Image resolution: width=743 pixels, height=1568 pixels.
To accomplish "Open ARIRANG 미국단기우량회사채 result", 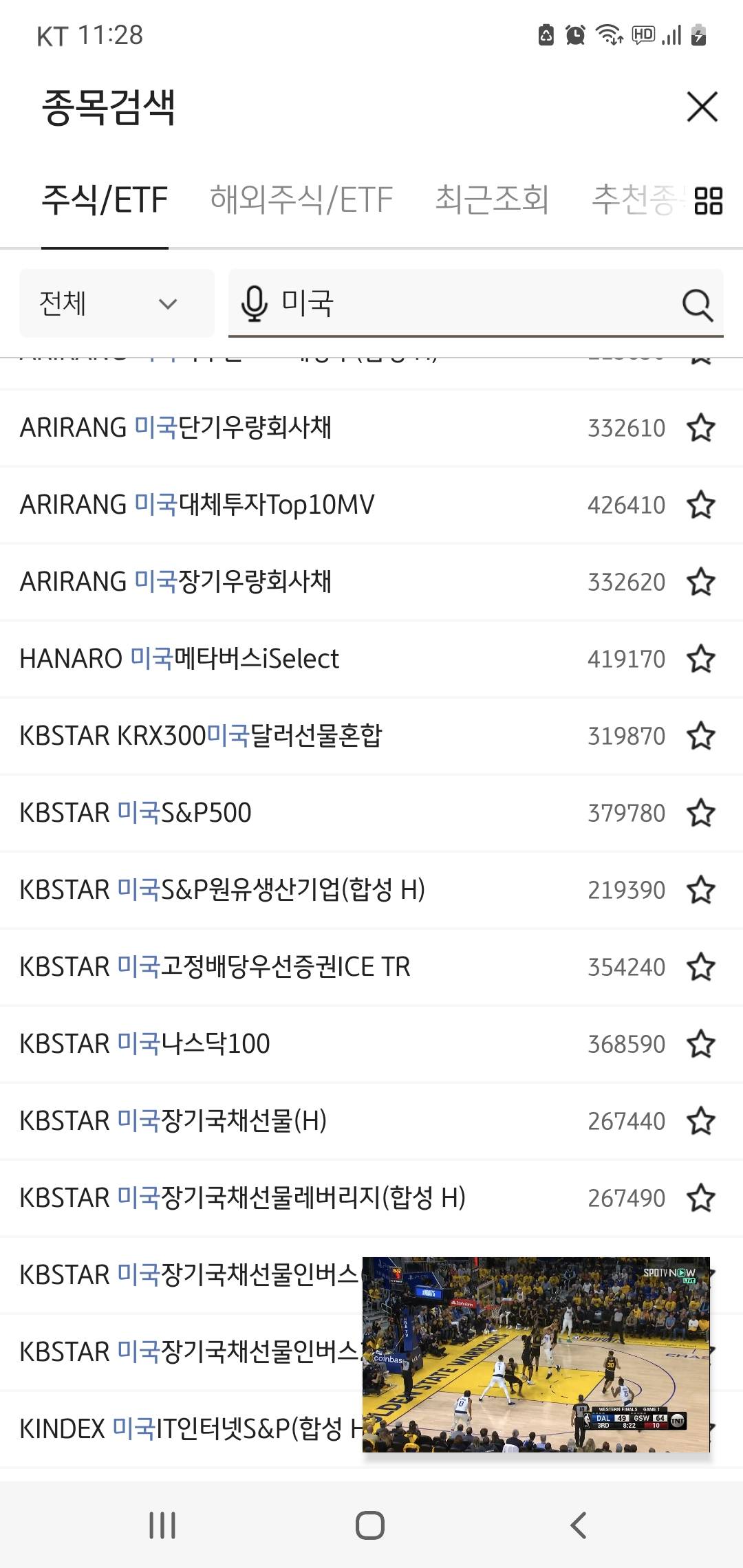I will coord(371,428).
